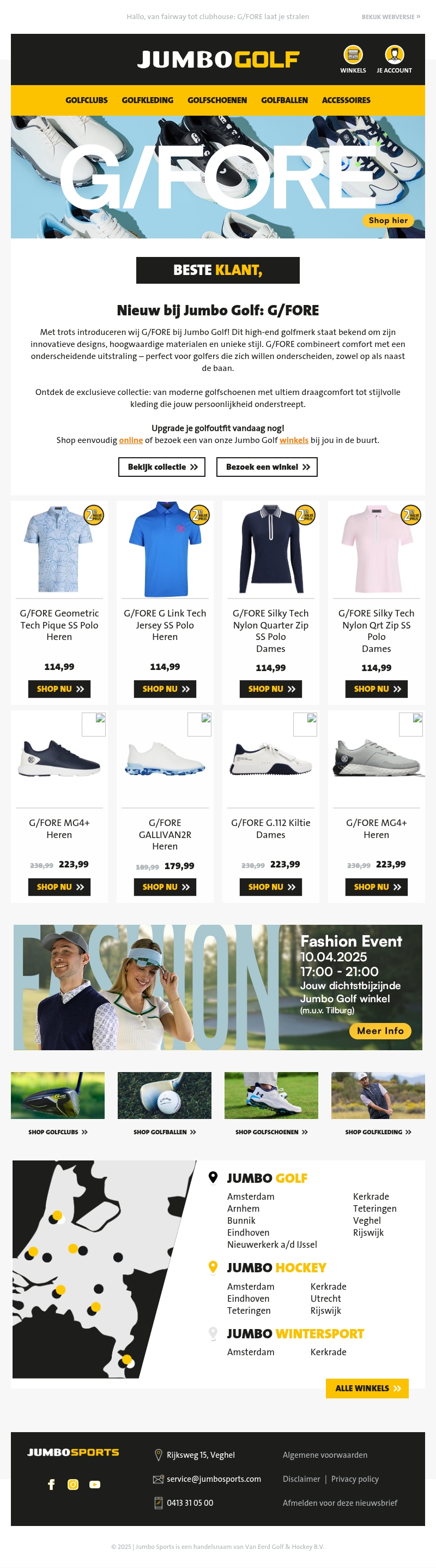
Task: Follow the underlined online link
Action: click(131, 440)
